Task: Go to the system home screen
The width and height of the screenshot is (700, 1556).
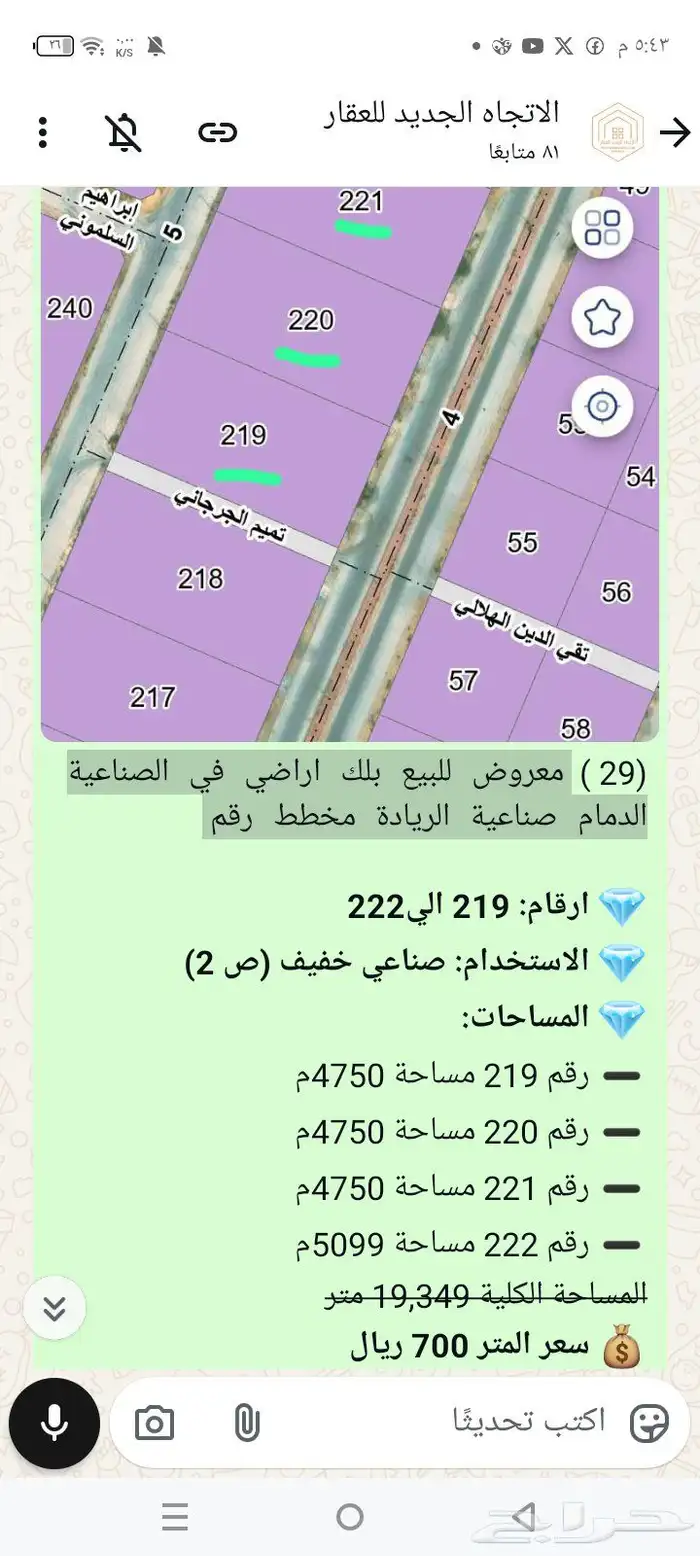Action: [x=349, y=1517]
